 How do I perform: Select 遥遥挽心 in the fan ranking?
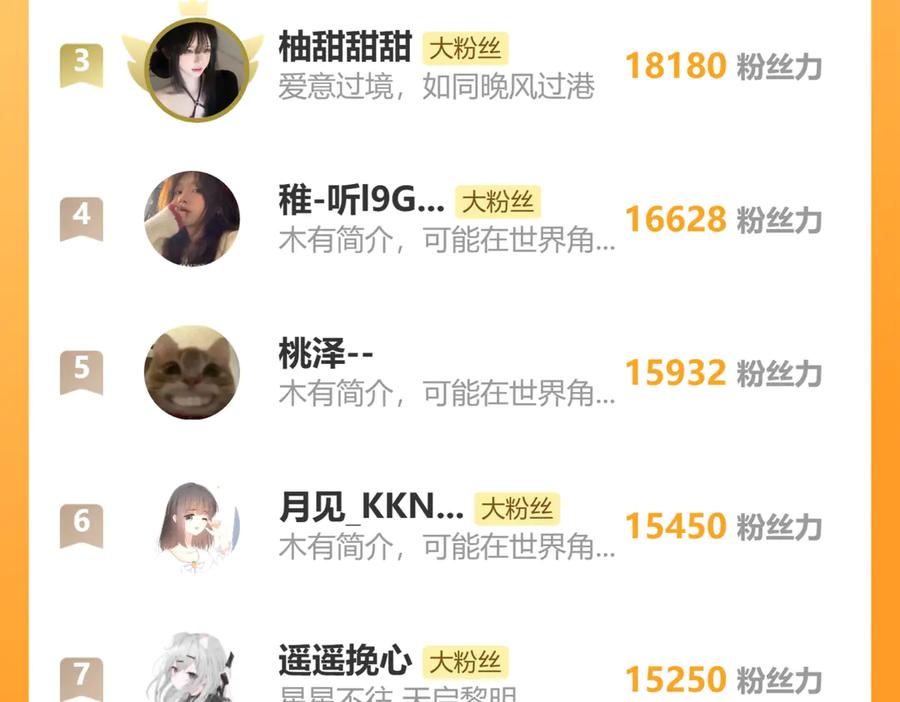point(449,666)
